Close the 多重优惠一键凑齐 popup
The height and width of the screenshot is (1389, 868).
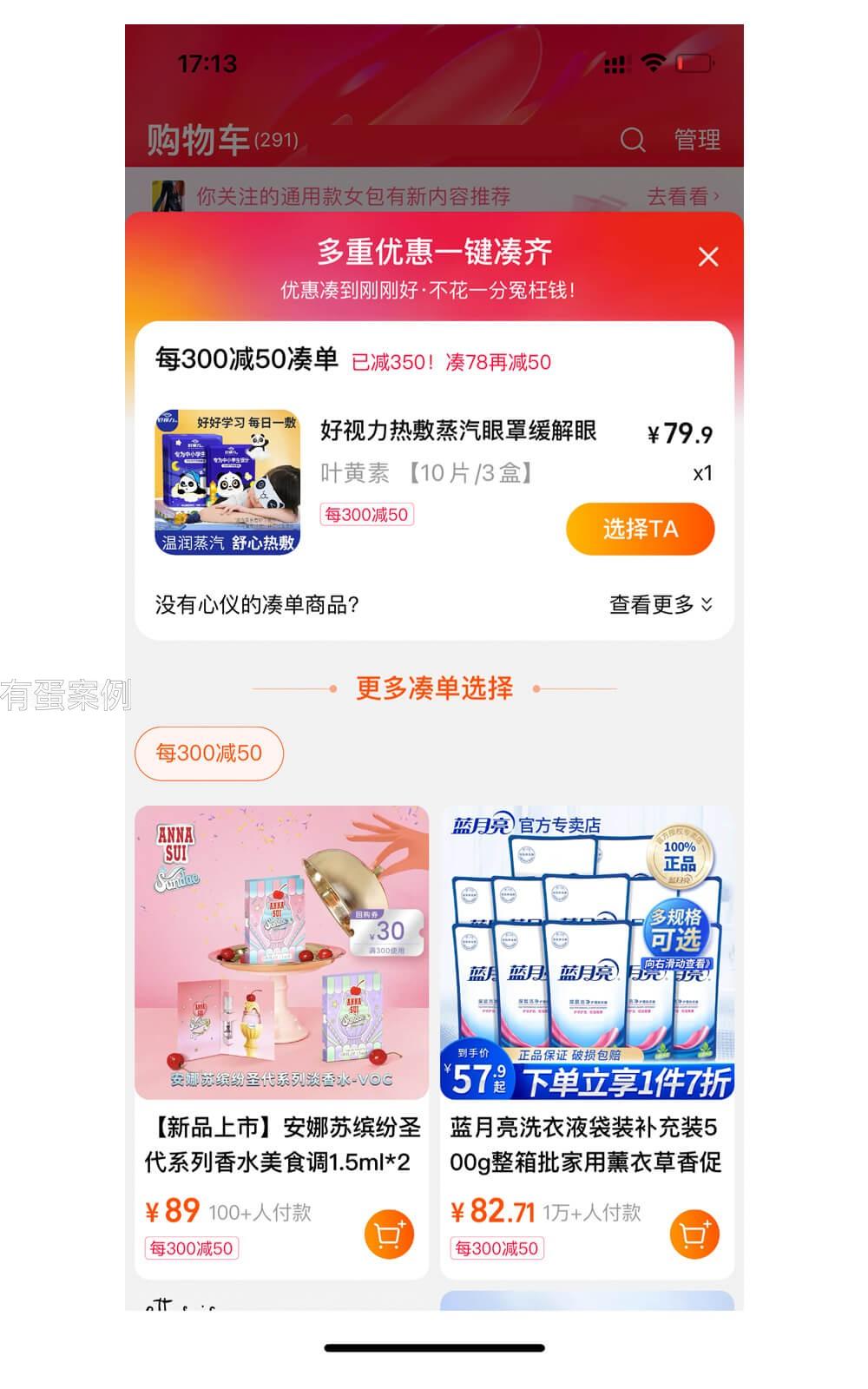[708, 257]
